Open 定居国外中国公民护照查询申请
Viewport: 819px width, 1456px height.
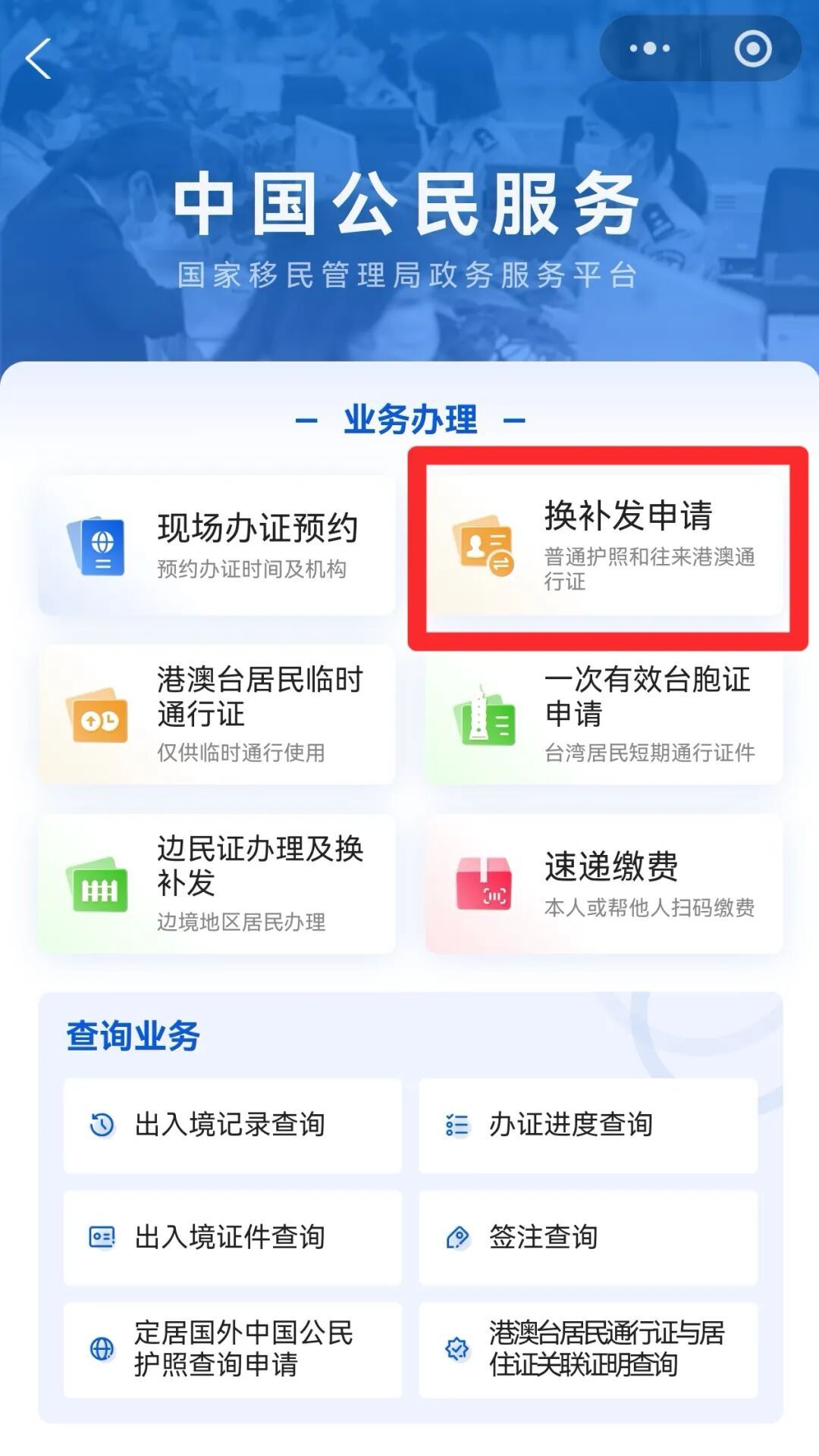[232, 1349]
